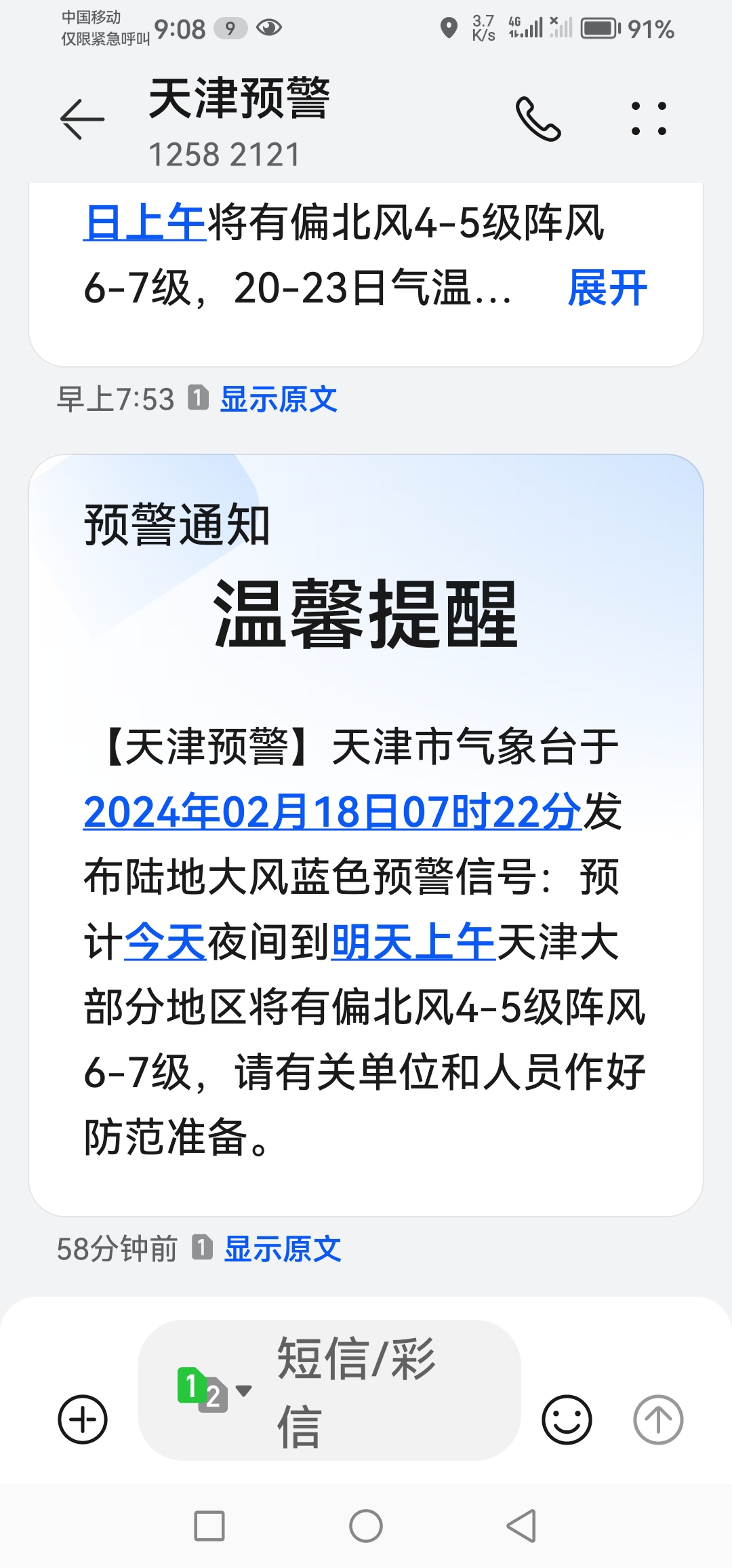Image resolution: width=732 pixels, height=1568 pixels.
Task: Open recent apps with the square button
Action: [x=209, y=1527]
